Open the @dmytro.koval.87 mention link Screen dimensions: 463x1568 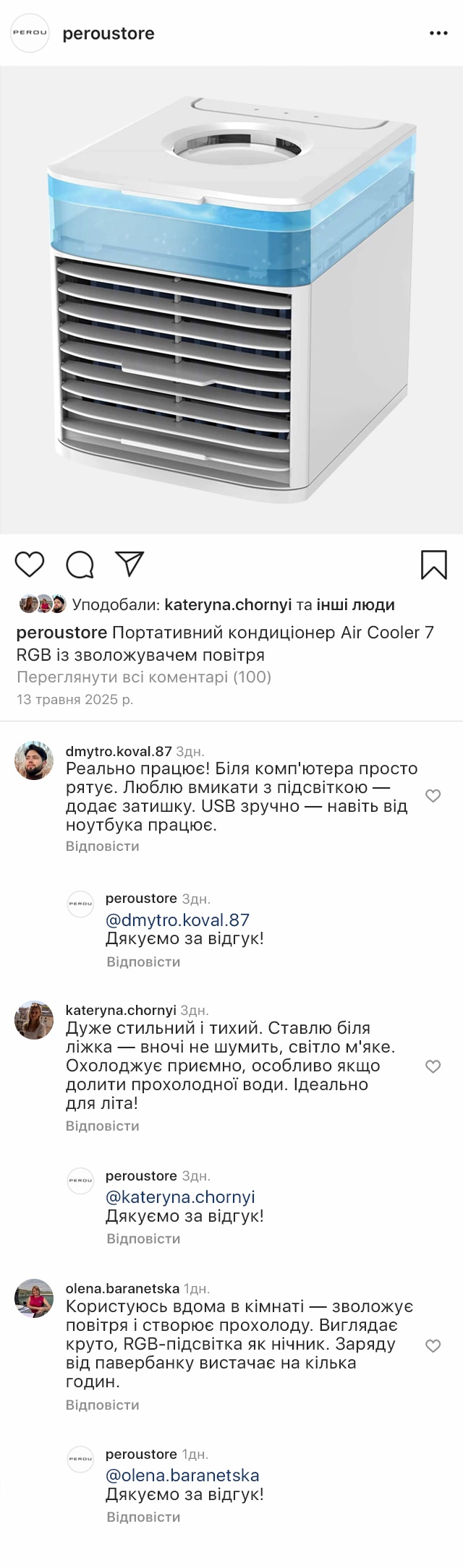[x=177, y=920]
